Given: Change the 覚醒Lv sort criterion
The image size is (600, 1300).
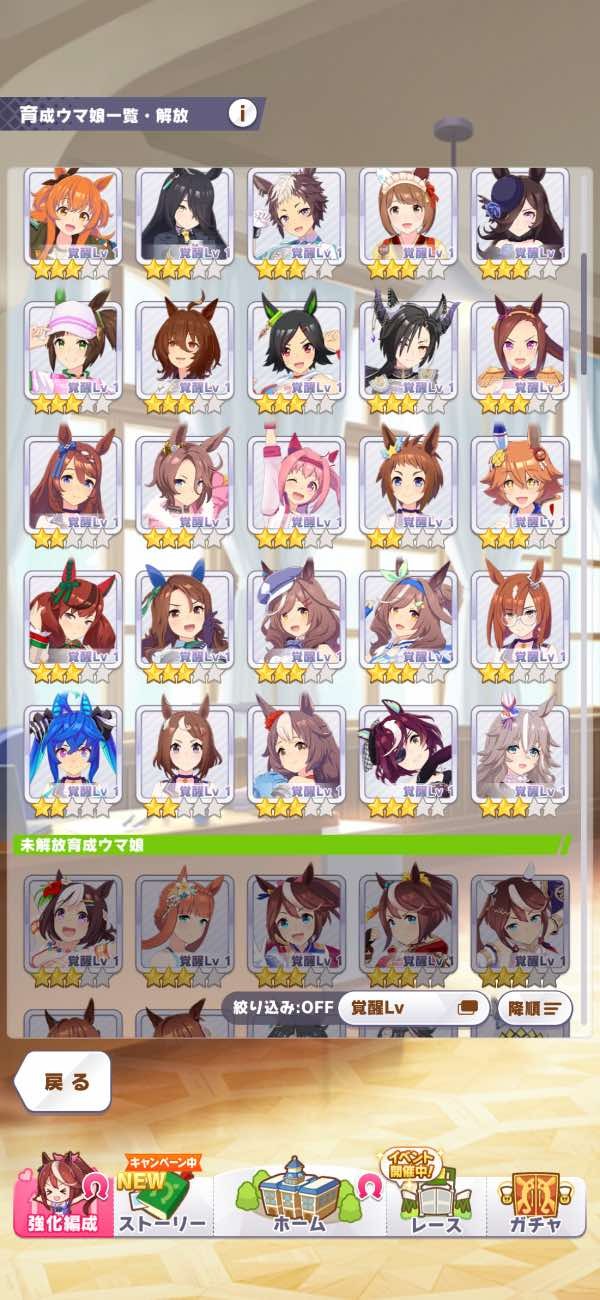Looking at the screenshot, I should [413, 1007].
